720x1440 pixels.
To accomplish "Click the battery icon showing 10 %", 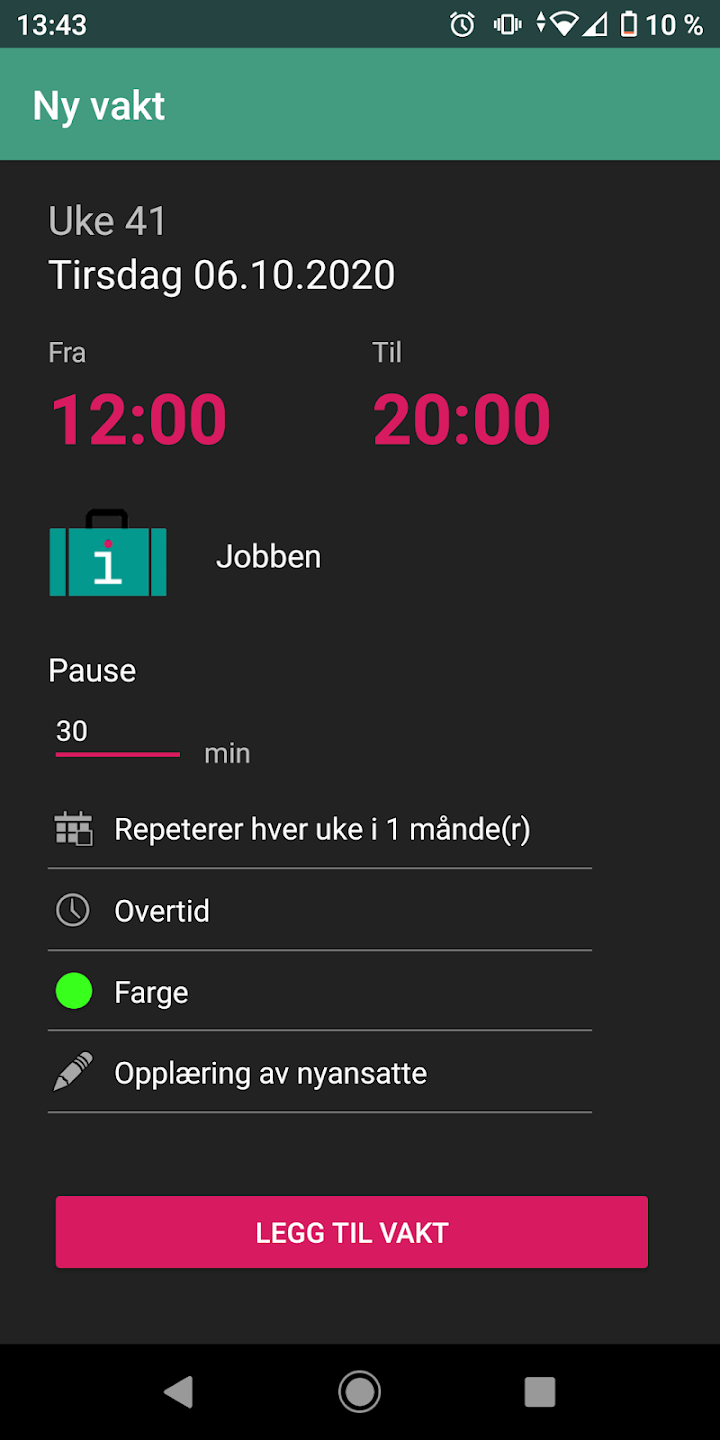I will point(629,24).
